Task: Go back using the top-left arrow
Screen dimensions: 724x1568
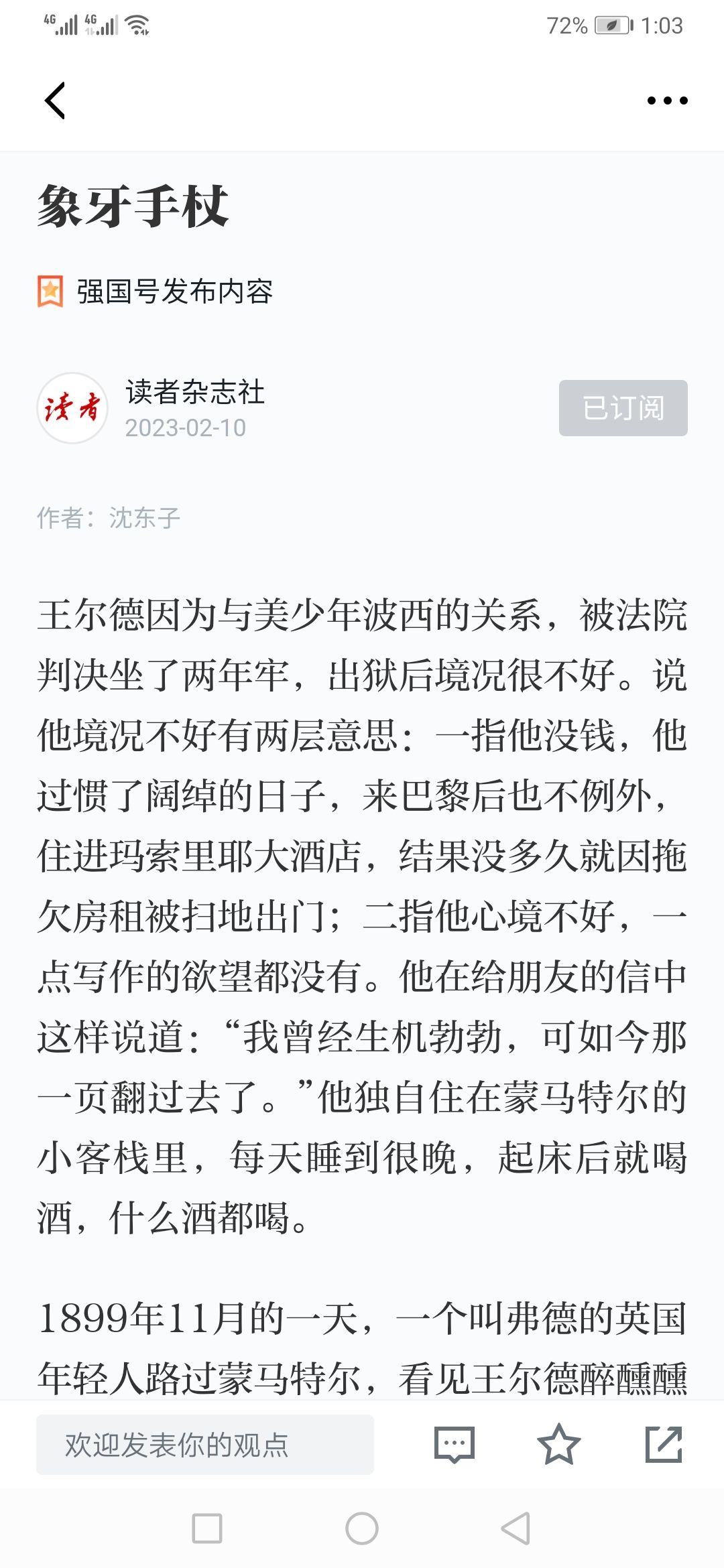Action: point(55,101)
